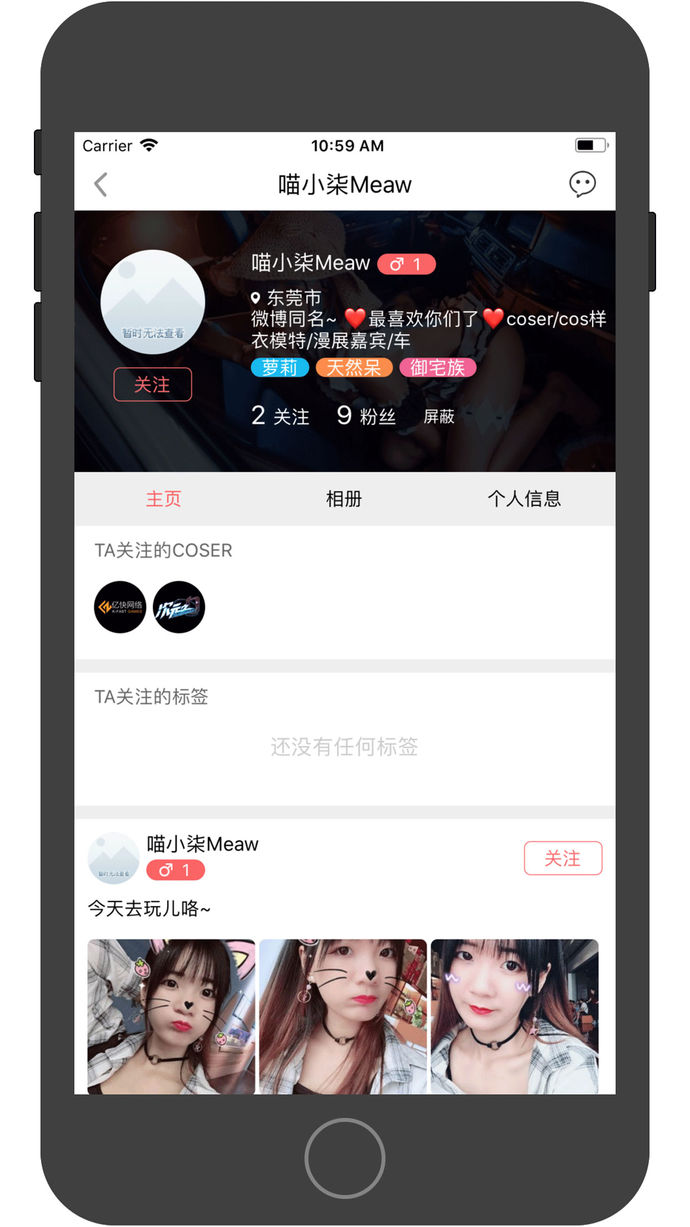Open the second followed coser avatar
This screenshot has width=690, height=1227.
coord(179,607)
